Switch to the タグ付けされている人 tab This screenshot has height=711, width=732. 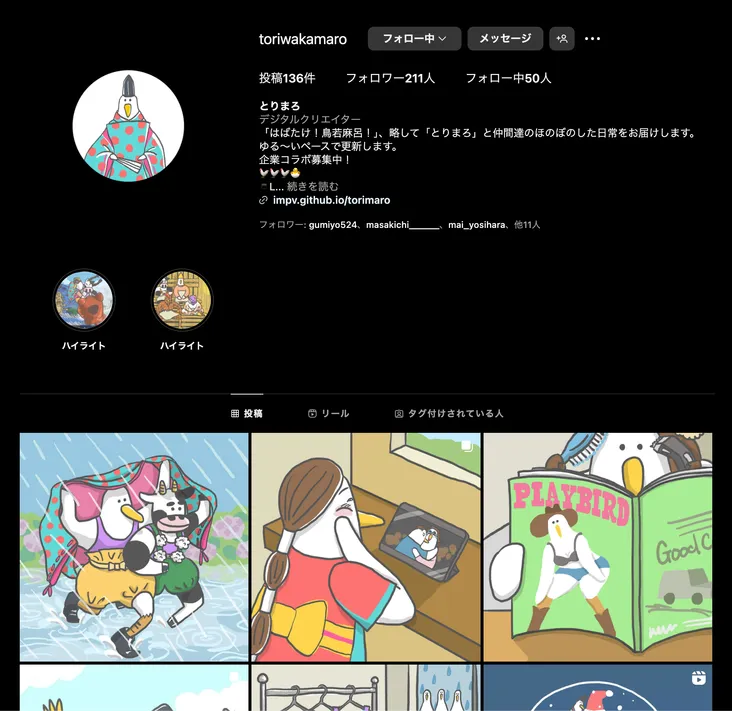449,413
